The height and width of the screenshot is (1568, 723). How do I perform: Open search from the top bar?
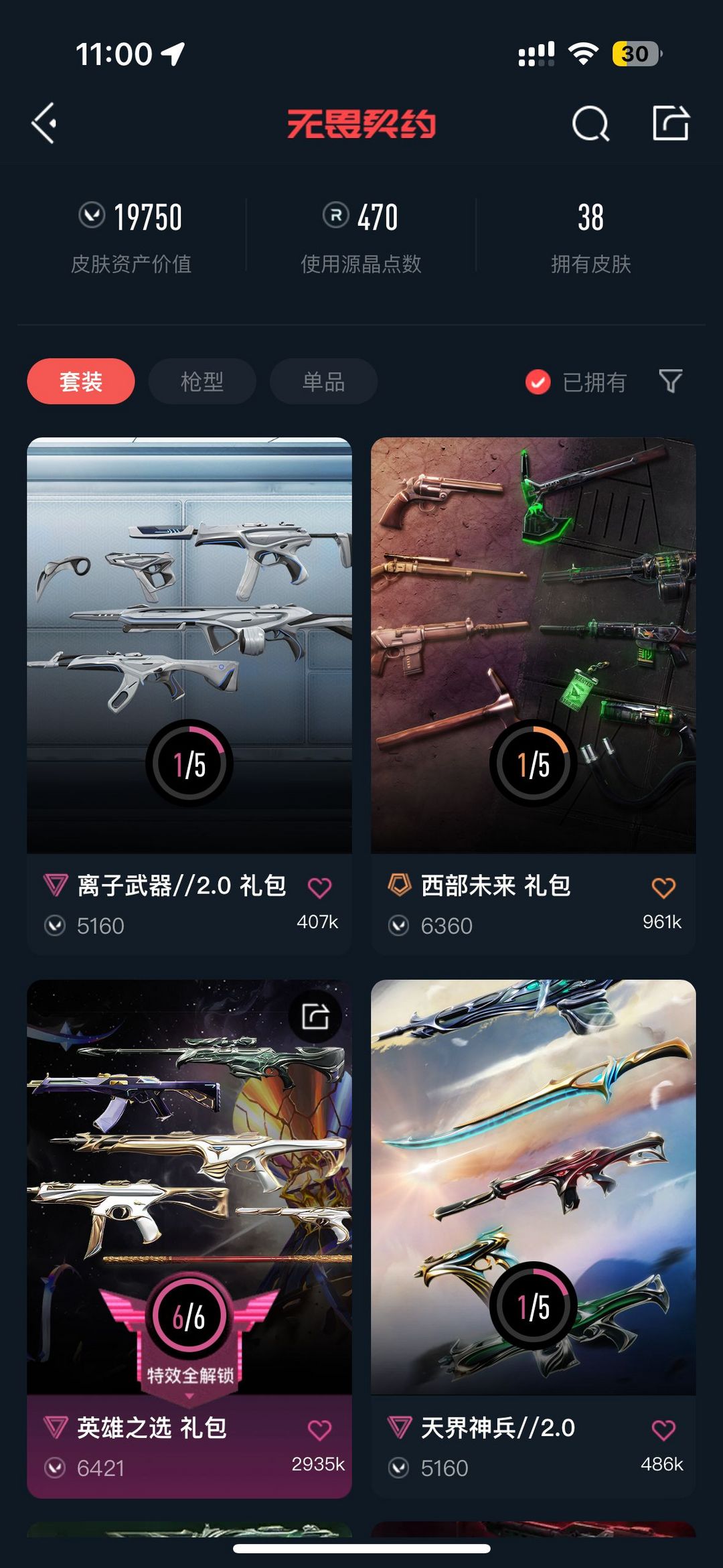point(590,123)
